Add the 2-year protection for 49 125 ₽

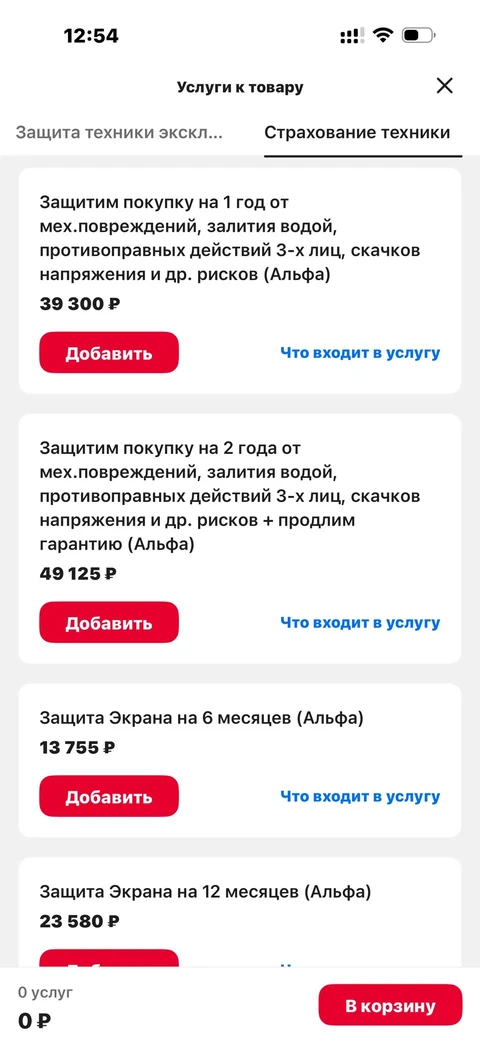tap(109, 623)
